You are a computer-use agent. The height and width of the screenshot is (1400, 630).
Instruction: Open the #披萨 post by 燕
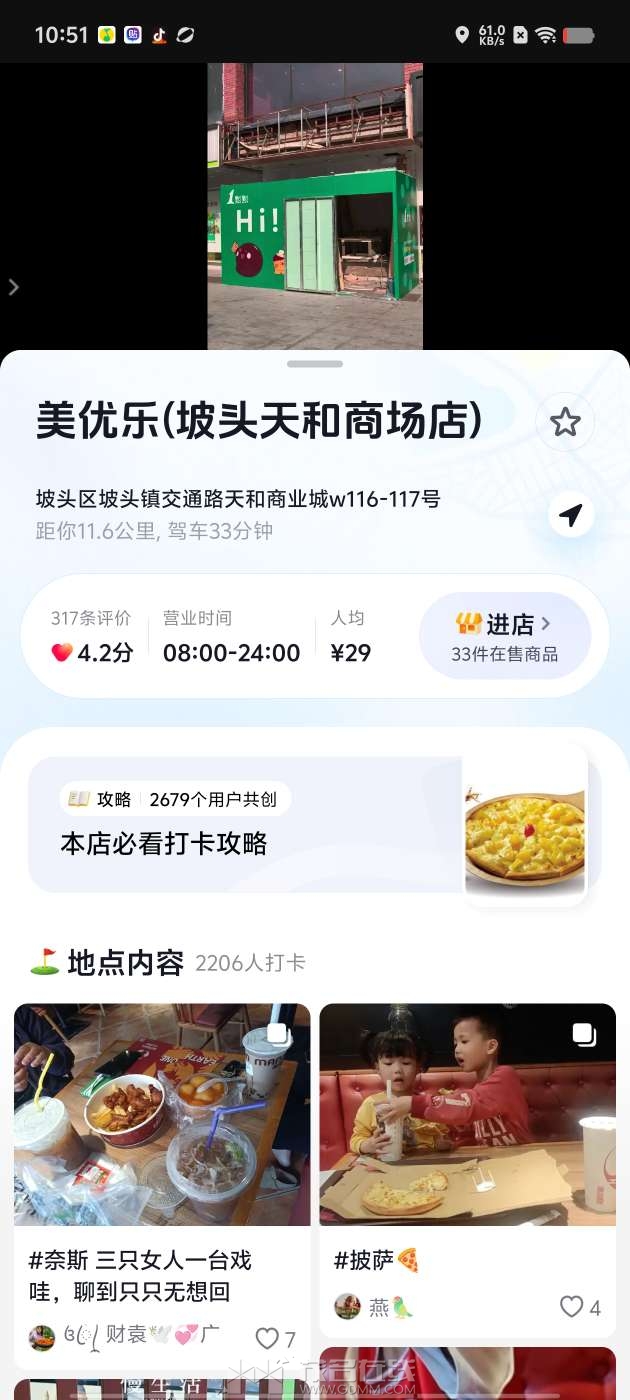point(467,1115)
